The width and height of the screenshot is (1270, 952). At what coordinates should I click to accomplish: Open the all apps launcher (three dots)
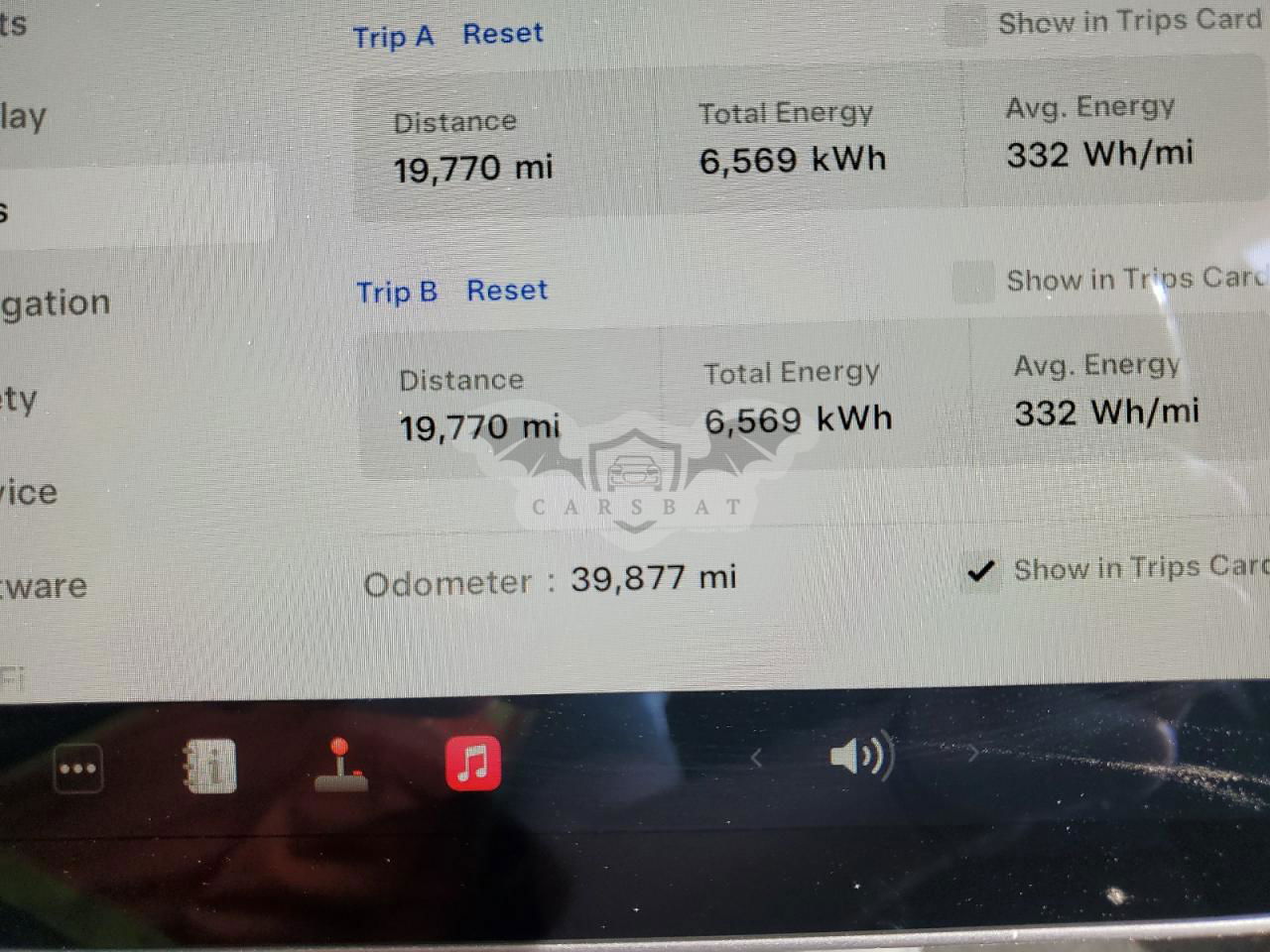77,769
